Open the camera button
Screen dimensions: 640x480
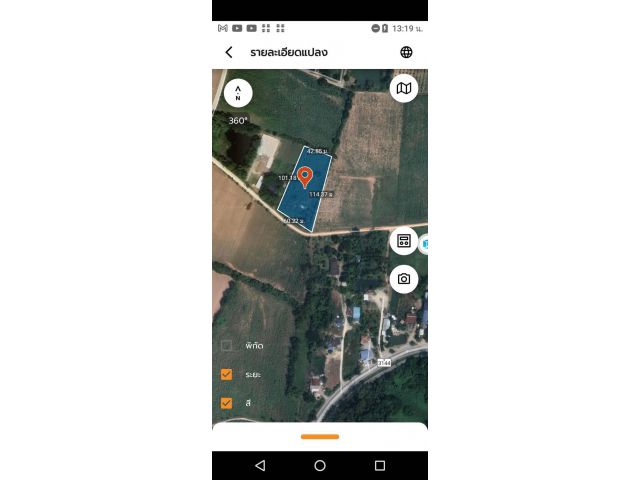[404, 279]
